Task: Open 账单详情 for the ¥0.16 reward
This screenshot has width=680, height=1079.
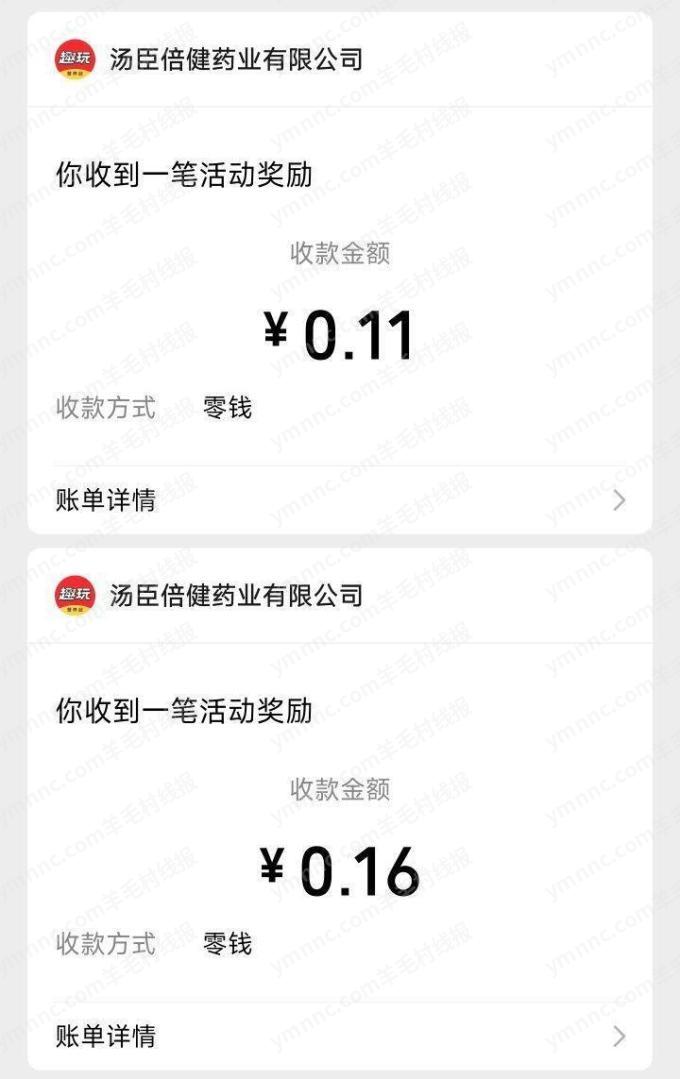Action: 340,1036
